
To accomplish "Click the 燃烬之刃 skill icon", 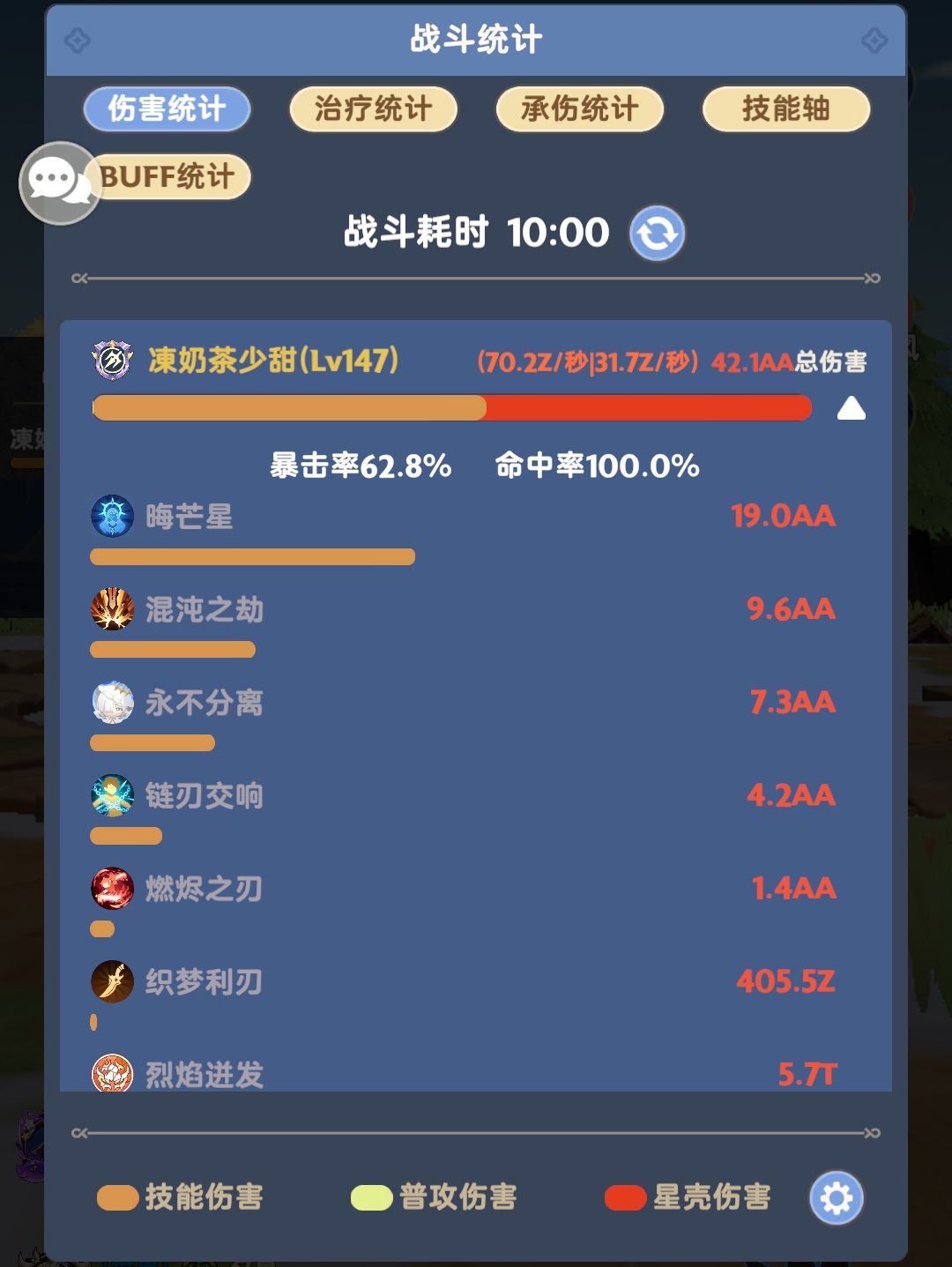I will pos(112,889).
